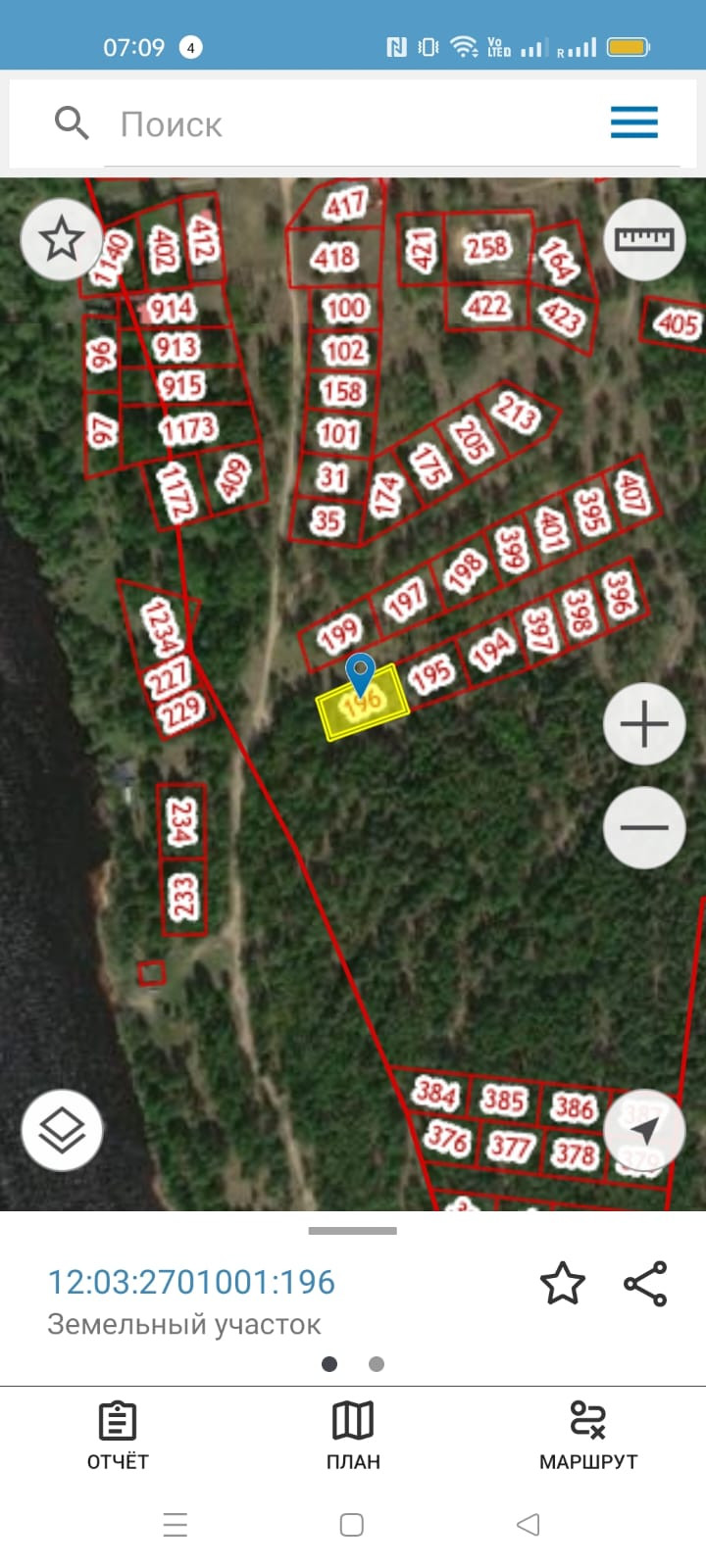
Task: Add parcel 12:03:2701001:196 to favorites
Action: (563, 1284)
